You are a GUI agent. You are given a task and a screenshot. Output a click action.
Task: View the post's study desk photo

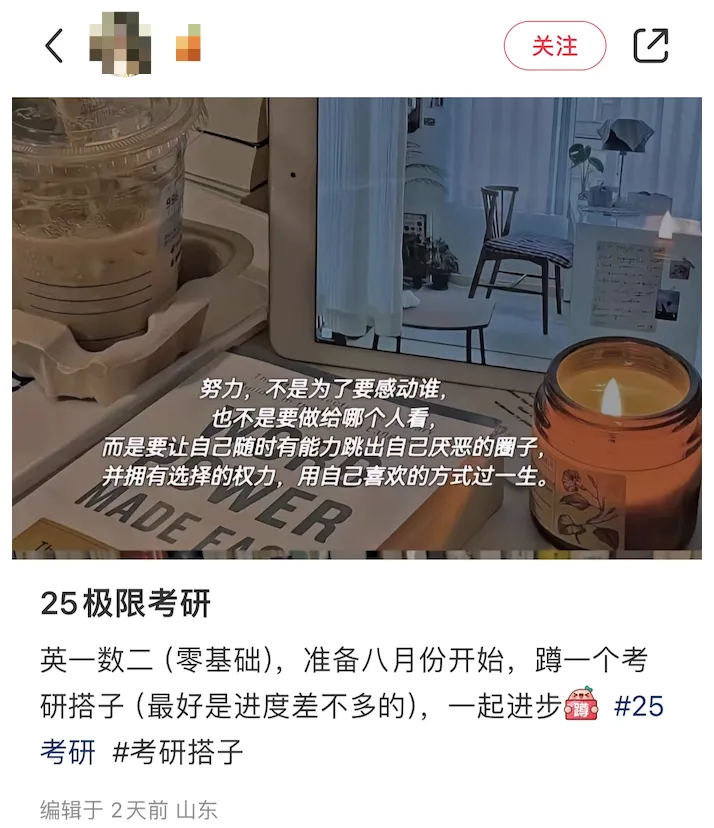pyautogui.click(x=357, y=327)
